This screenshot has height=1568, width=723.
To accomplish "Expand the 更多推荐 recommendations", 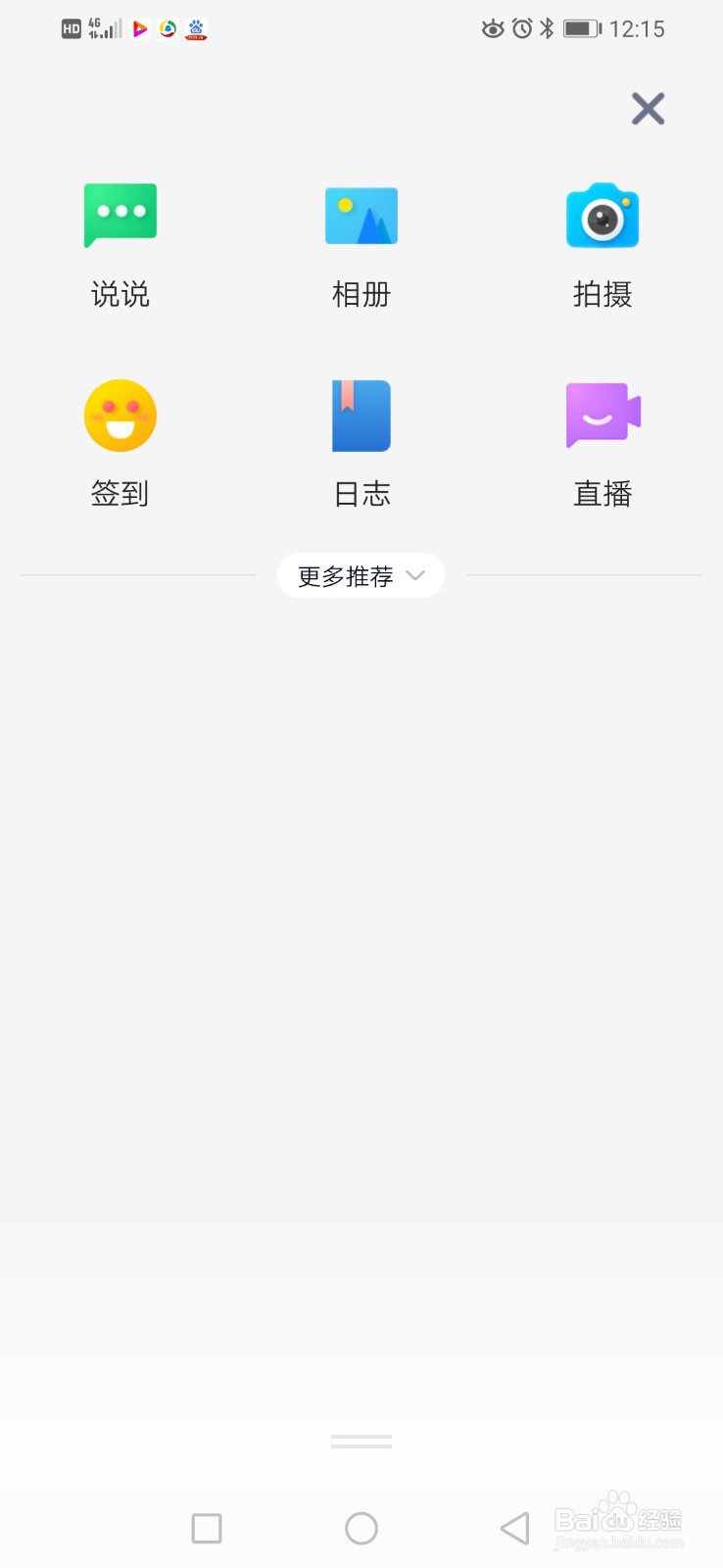I will pyautogui.click(x=361, y=576).
